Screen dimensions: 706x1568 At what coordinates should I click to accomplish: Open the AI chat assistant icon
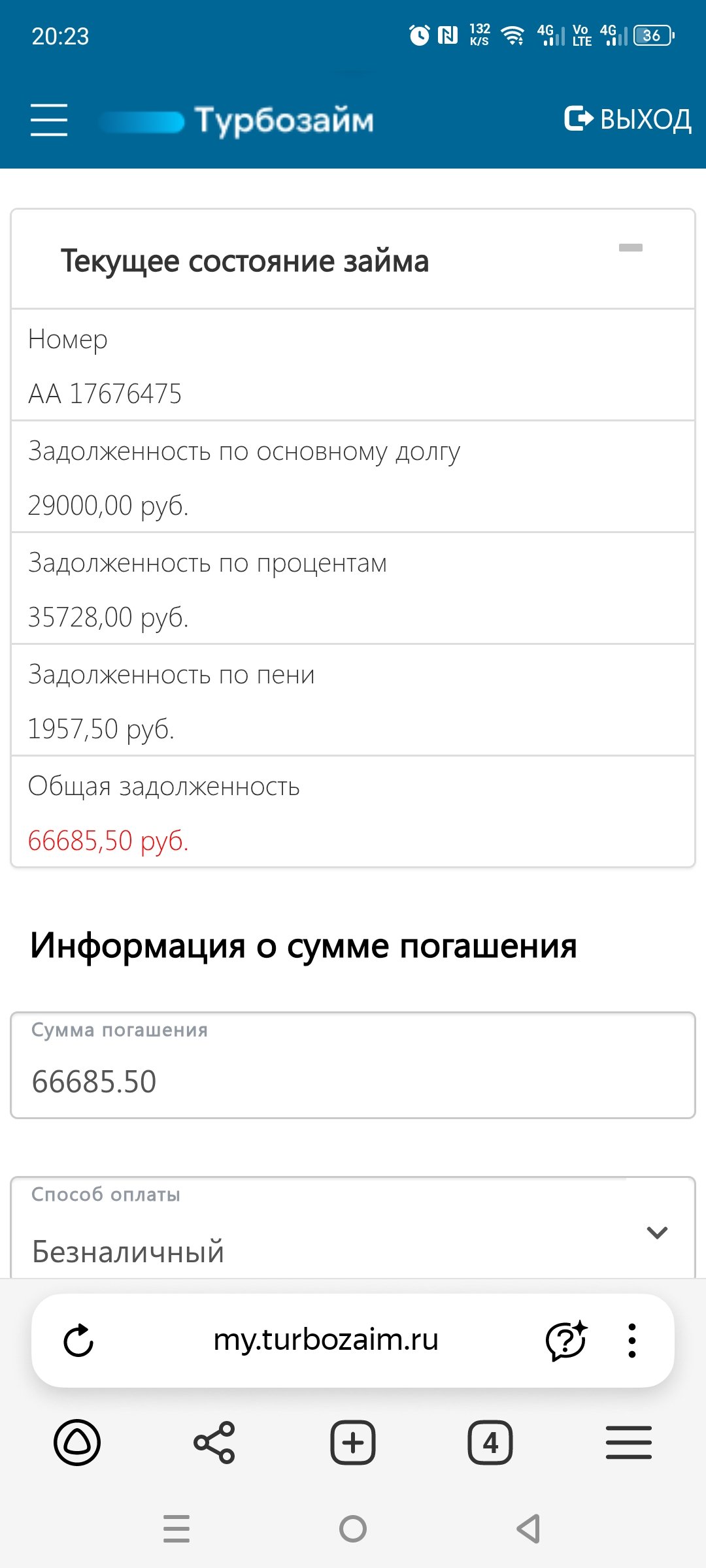tap(566, 1341)
